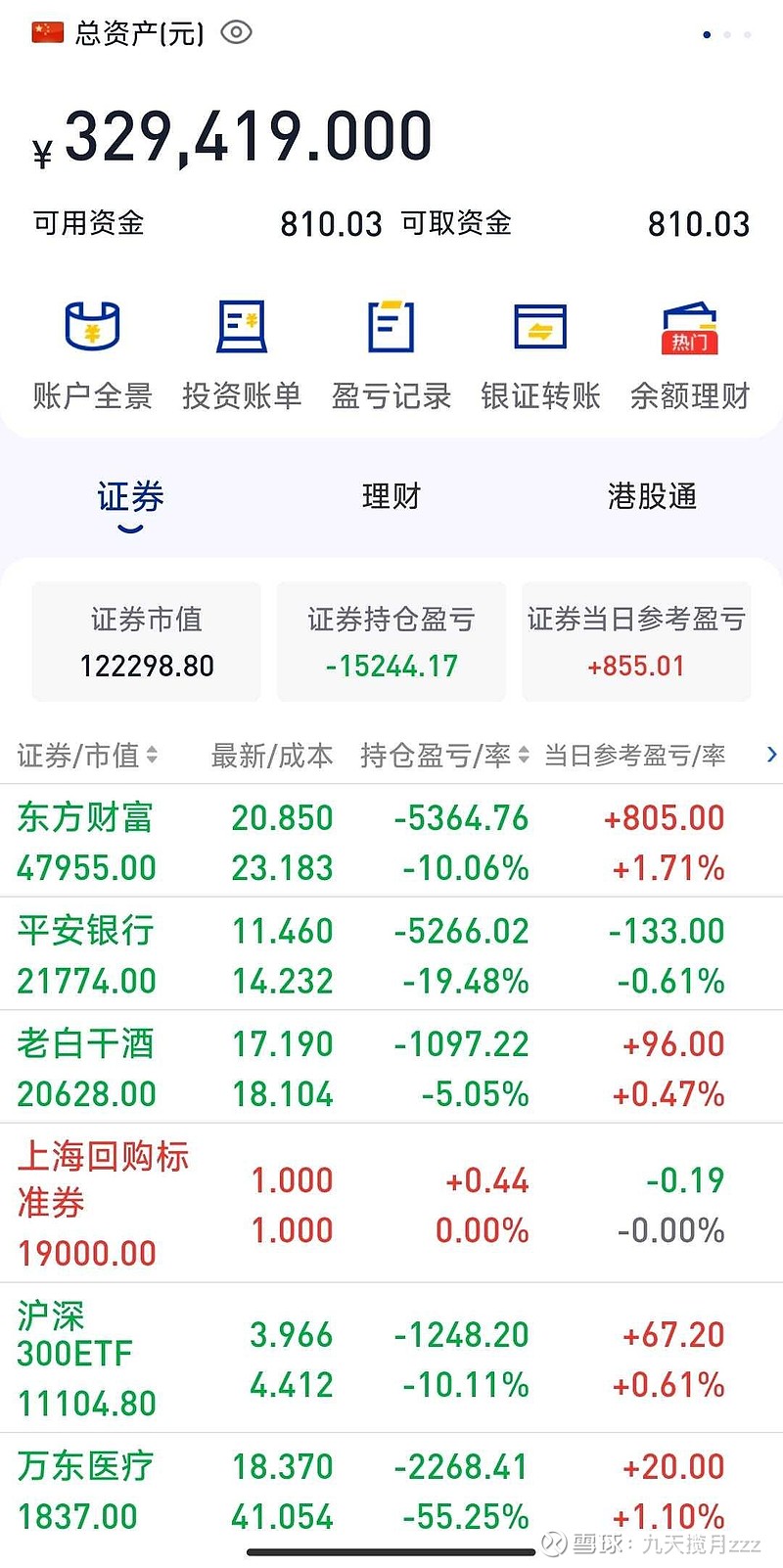Screen dimensions: 783x1568
Task: Toggle the eye icon to hide total assets
Action: tap(235, 32)
